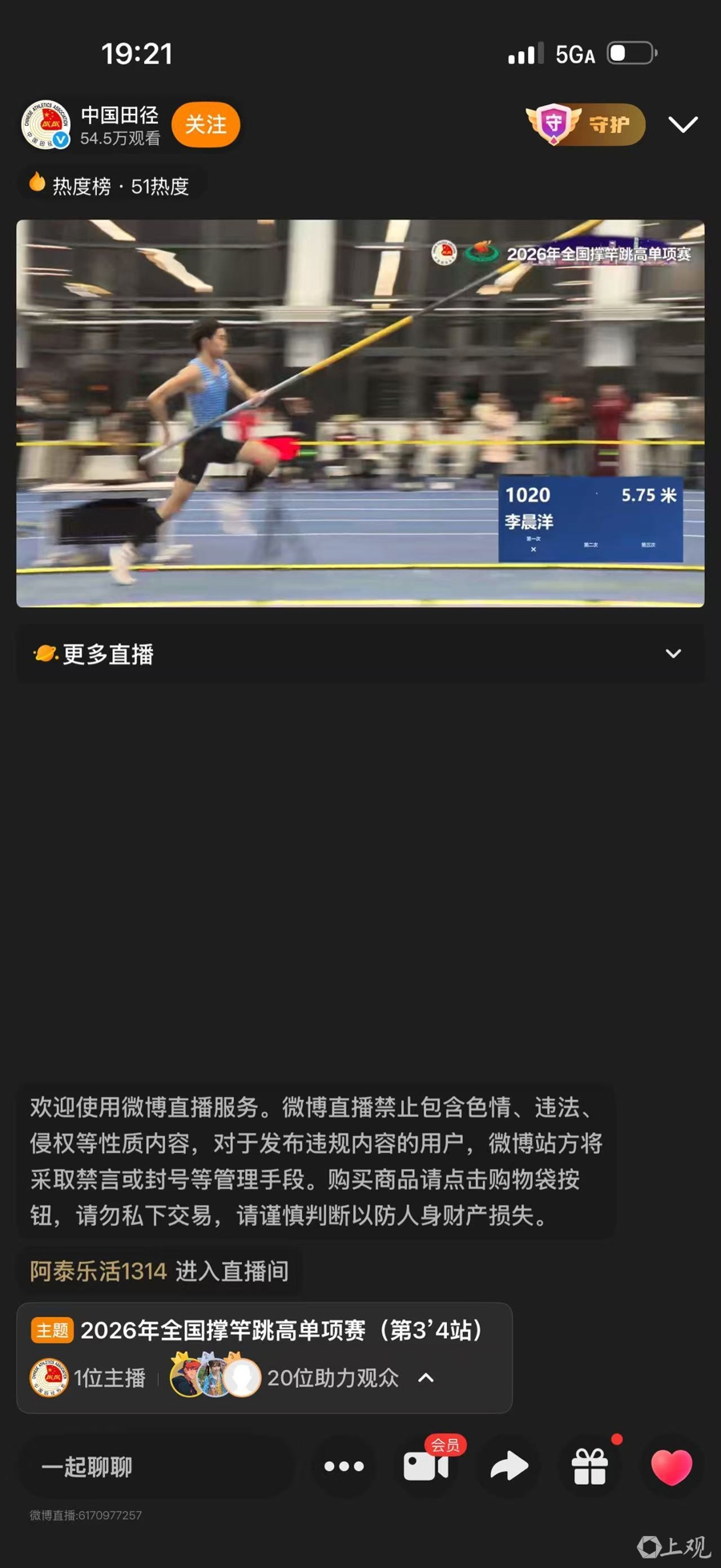
Task: Like the stream with the heart
Action: [671, 1467]
